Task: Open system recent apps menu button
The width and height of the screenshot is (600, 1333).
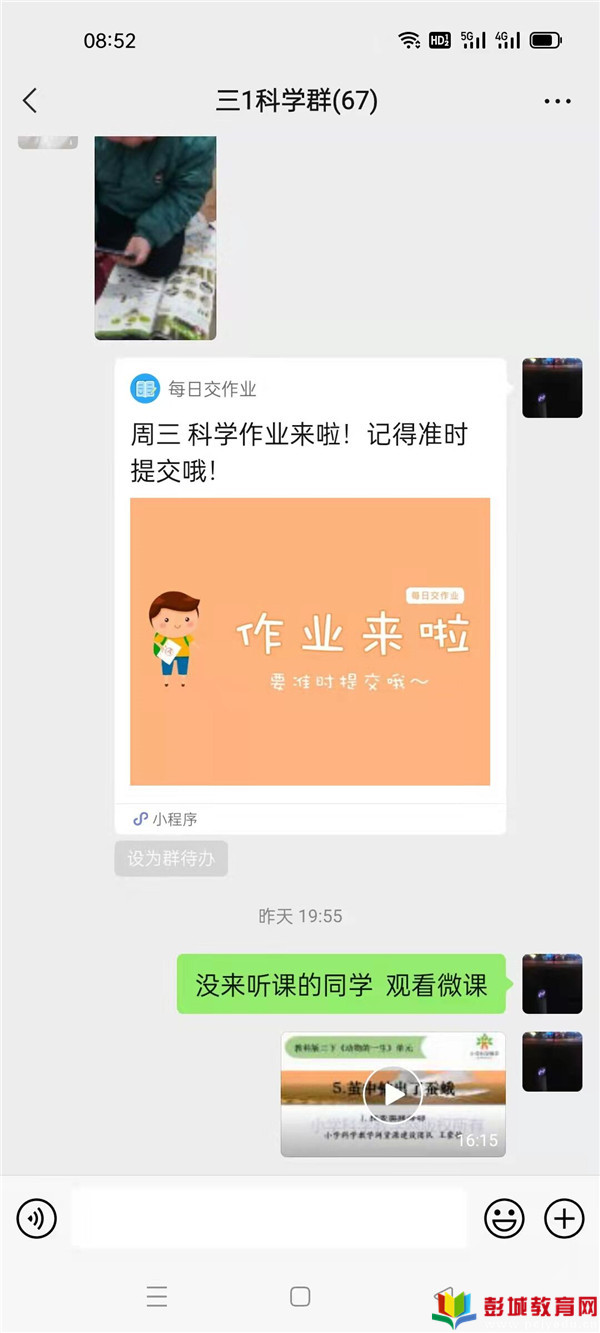Action: (x=157, y=1297)
